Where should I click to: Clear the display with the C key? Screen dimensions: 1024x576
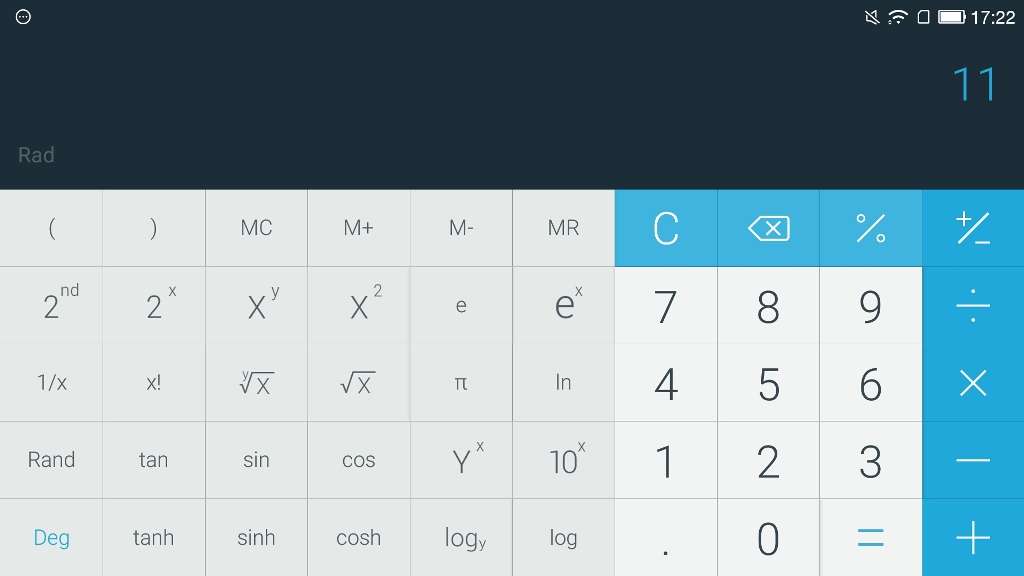coord(666,228)
